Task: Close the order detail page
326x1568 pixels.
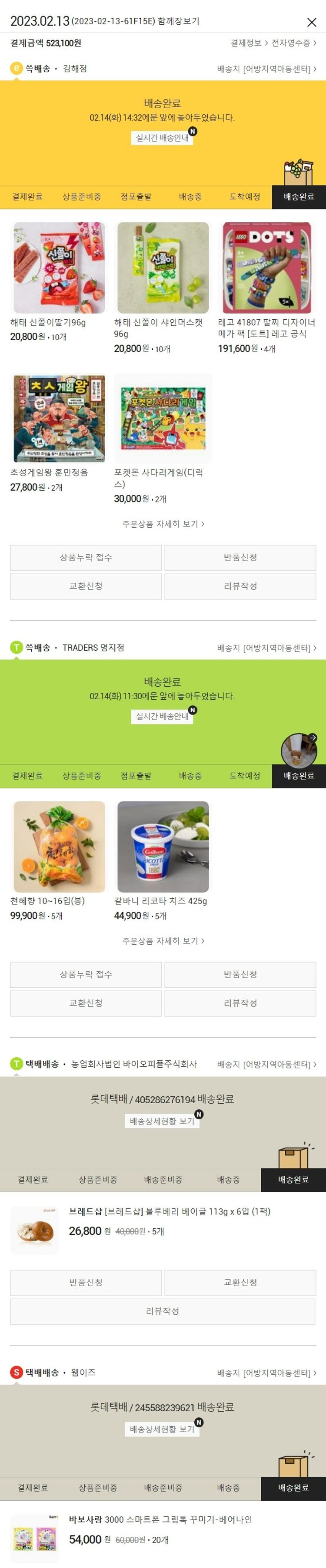Action: tap(311, 23)
